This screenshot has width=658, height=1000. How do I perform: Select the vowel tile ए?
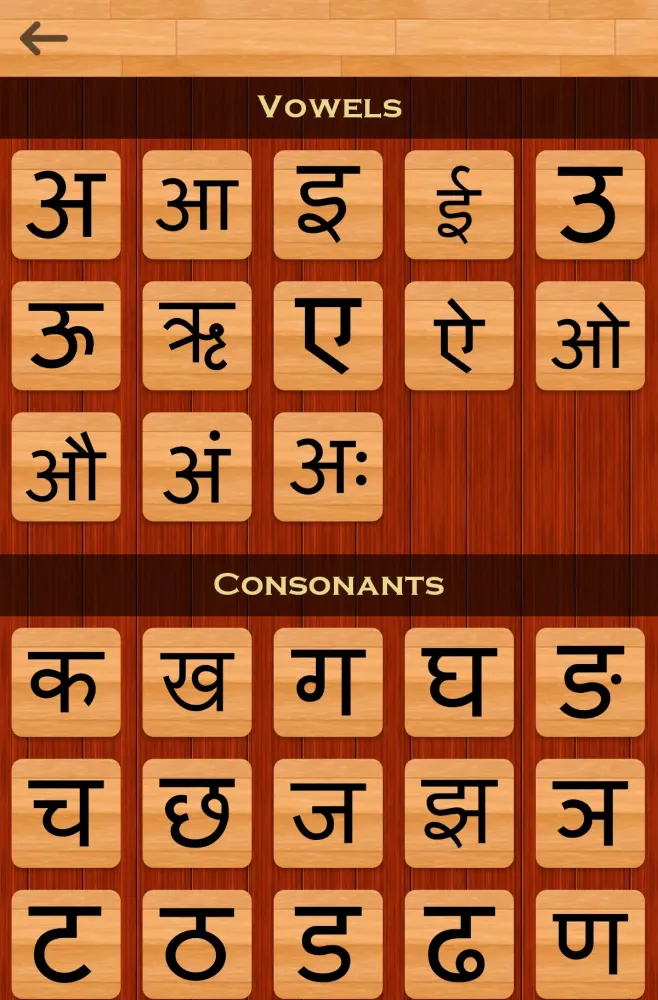(x=328, y=336)
